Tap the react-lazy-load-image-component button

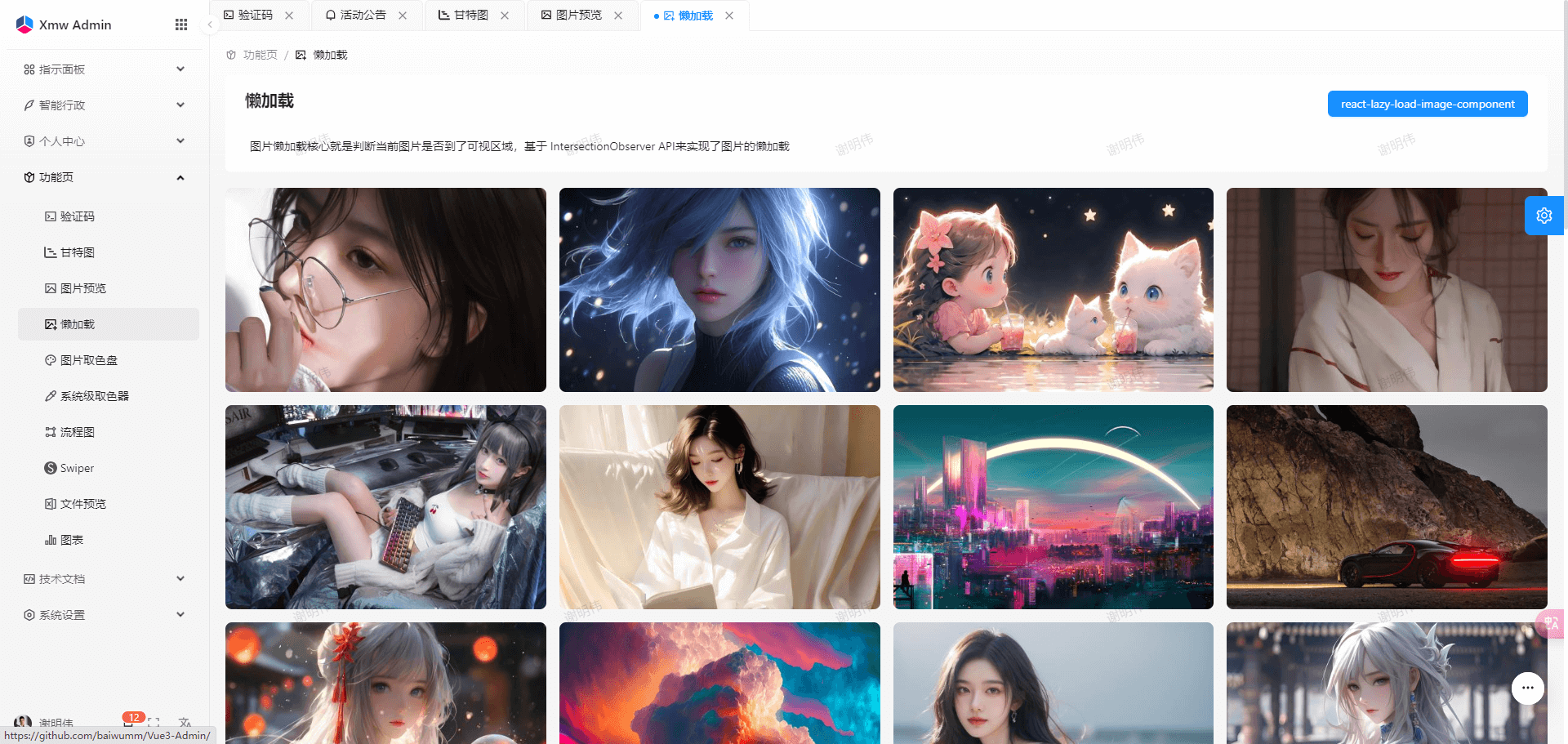click(1427, 104)
